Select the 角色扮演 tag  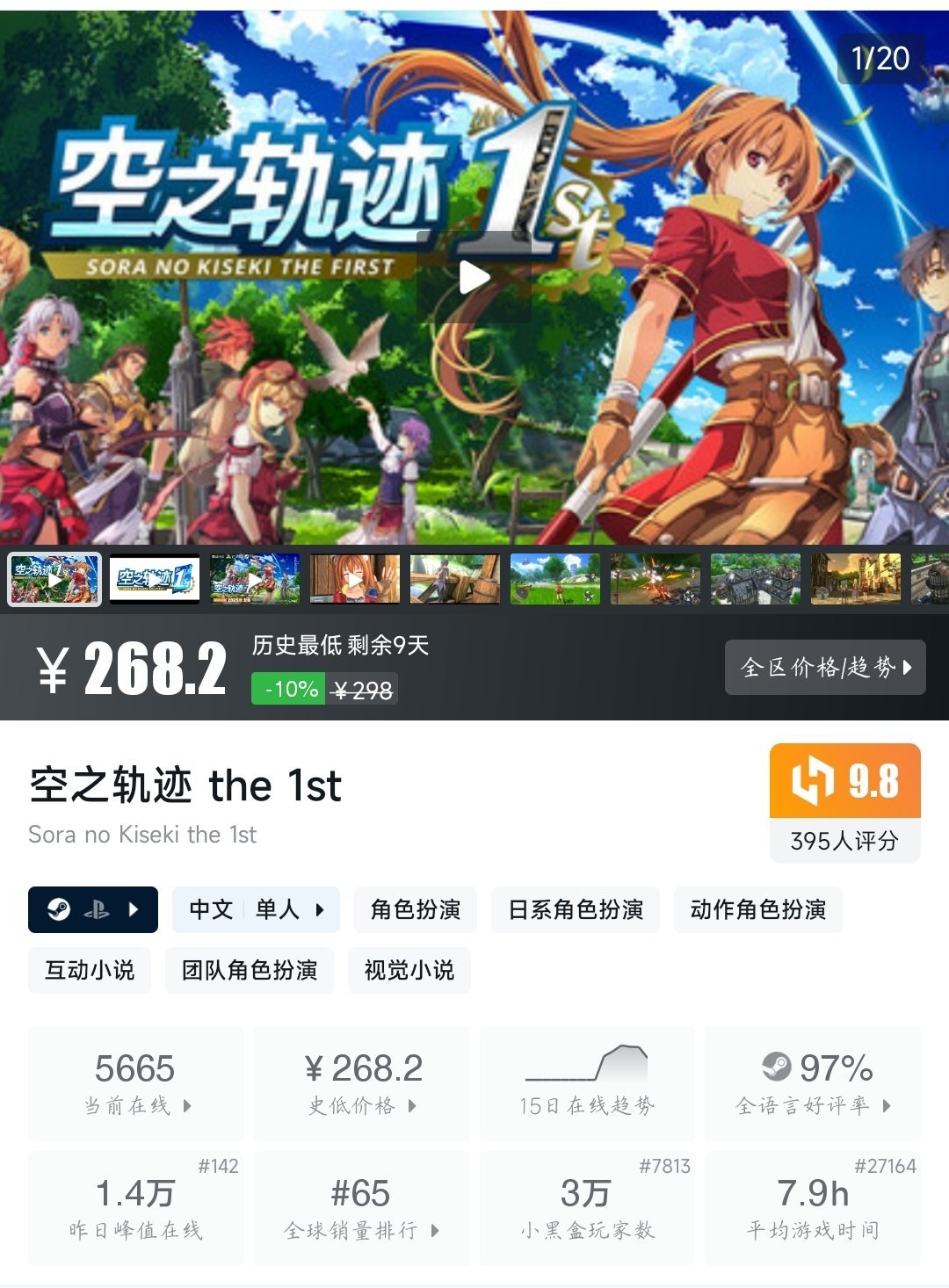point(415,909)
